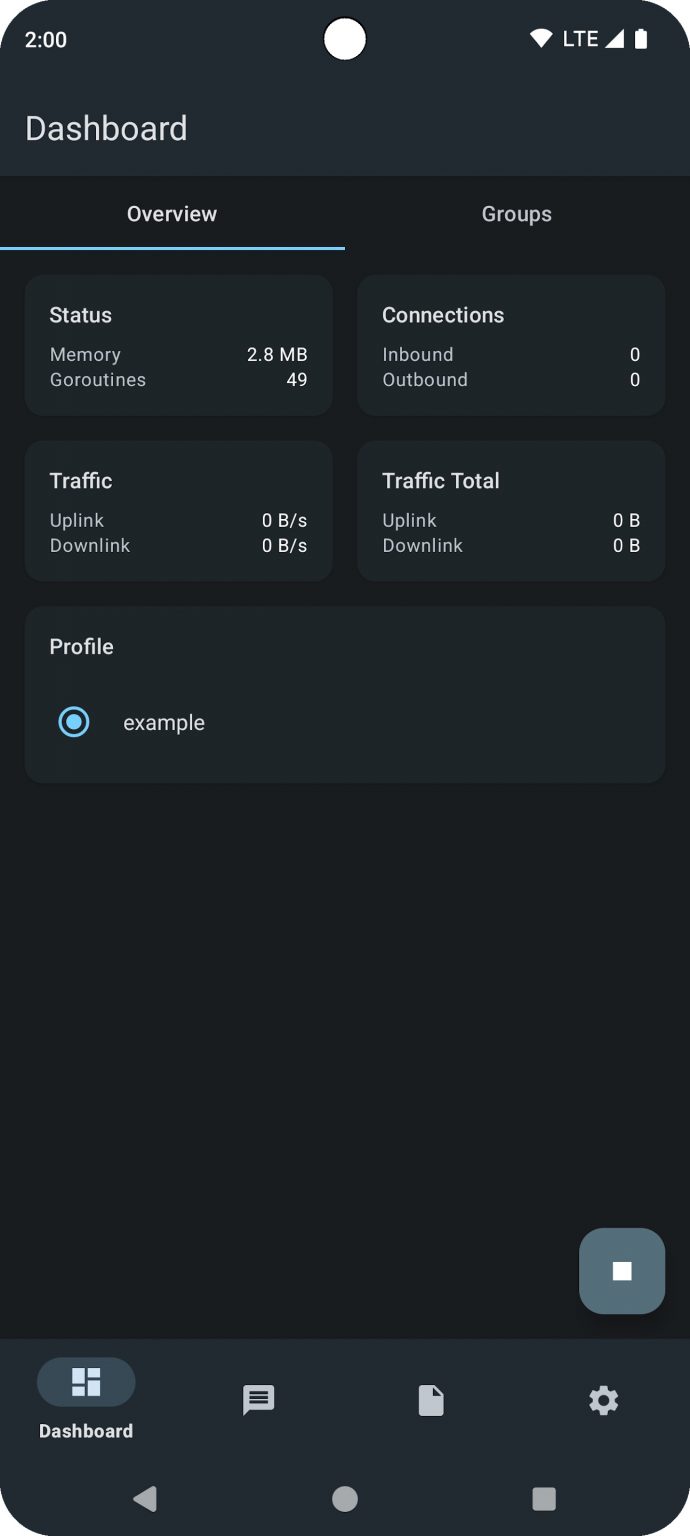The image size is (690, 1536).
Task: Switch to the Groups tab
Action: click(x=517, y=214)
